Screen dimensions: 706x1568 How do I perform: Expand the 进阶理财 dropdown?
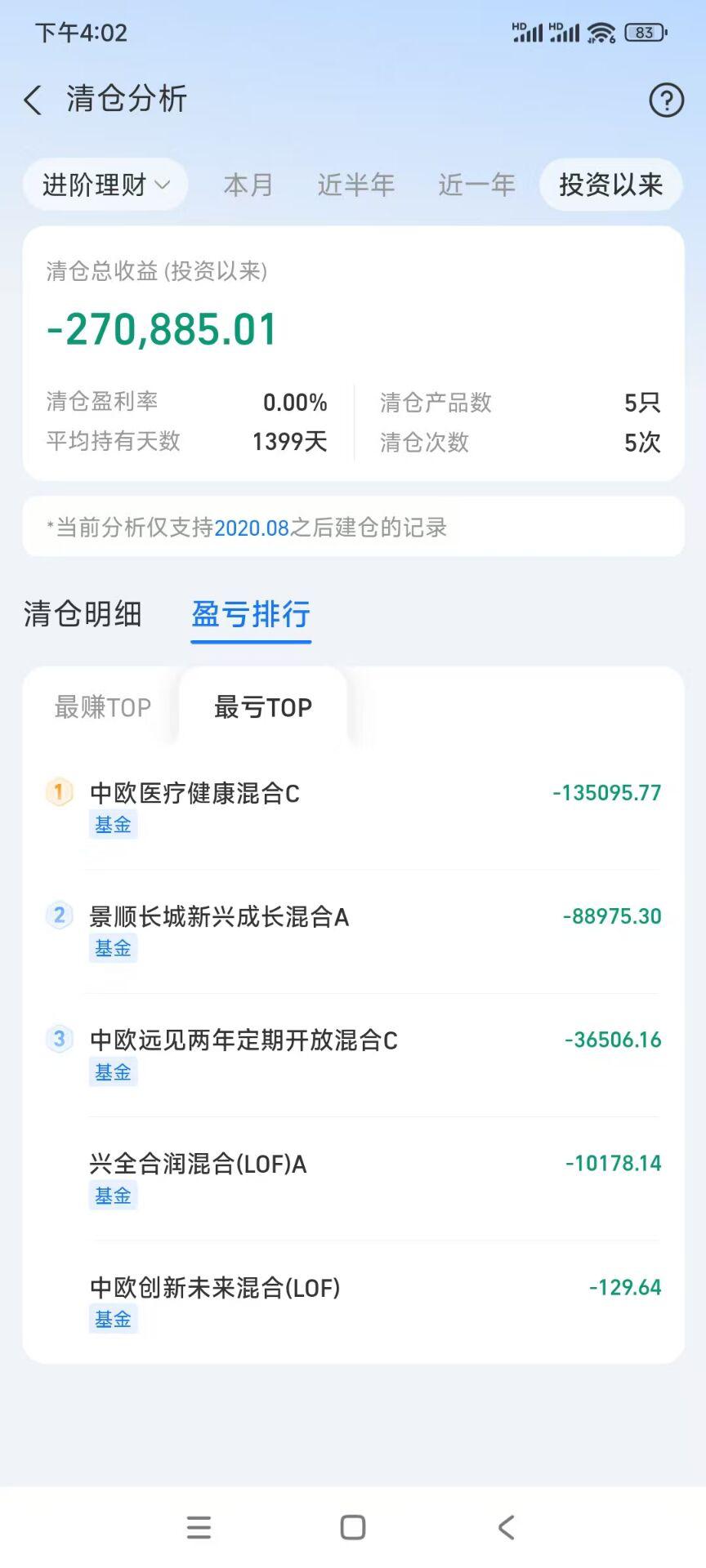[x=105, y=185]
